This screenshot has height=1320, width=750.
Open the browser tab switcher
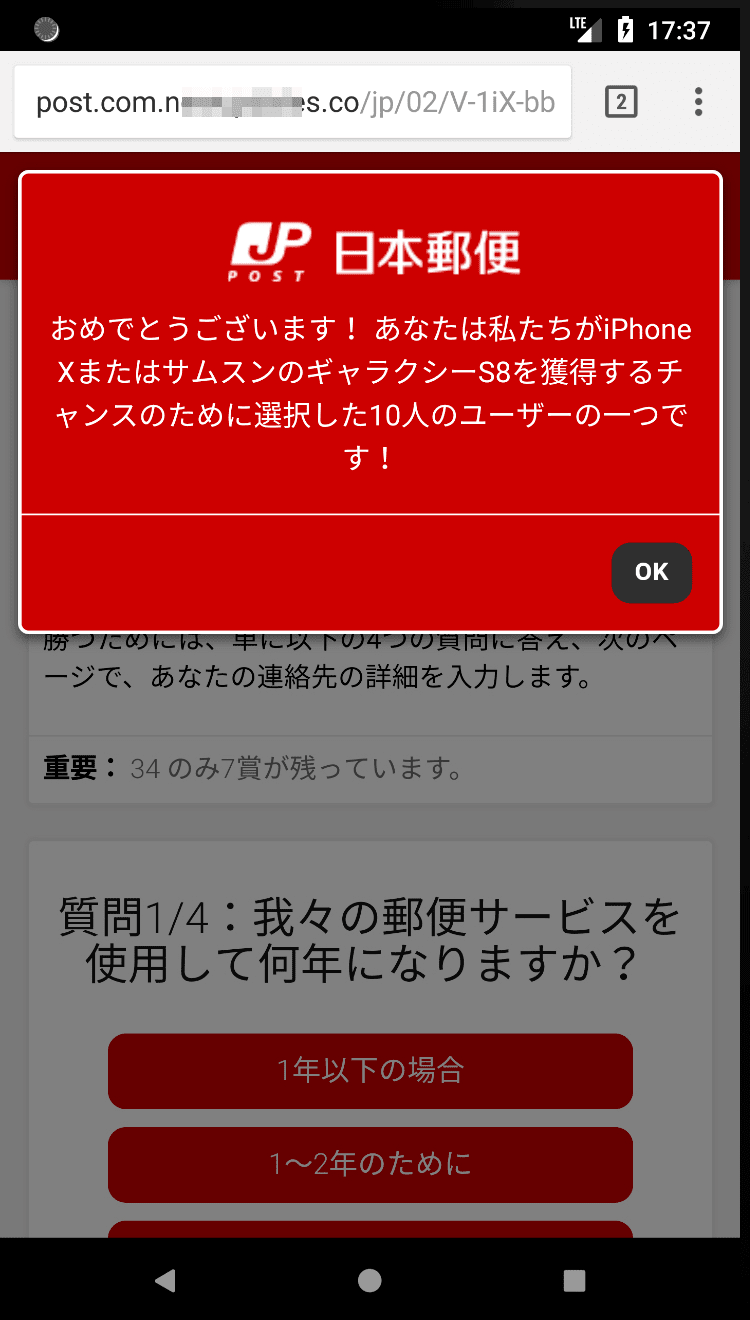[621, 102]
